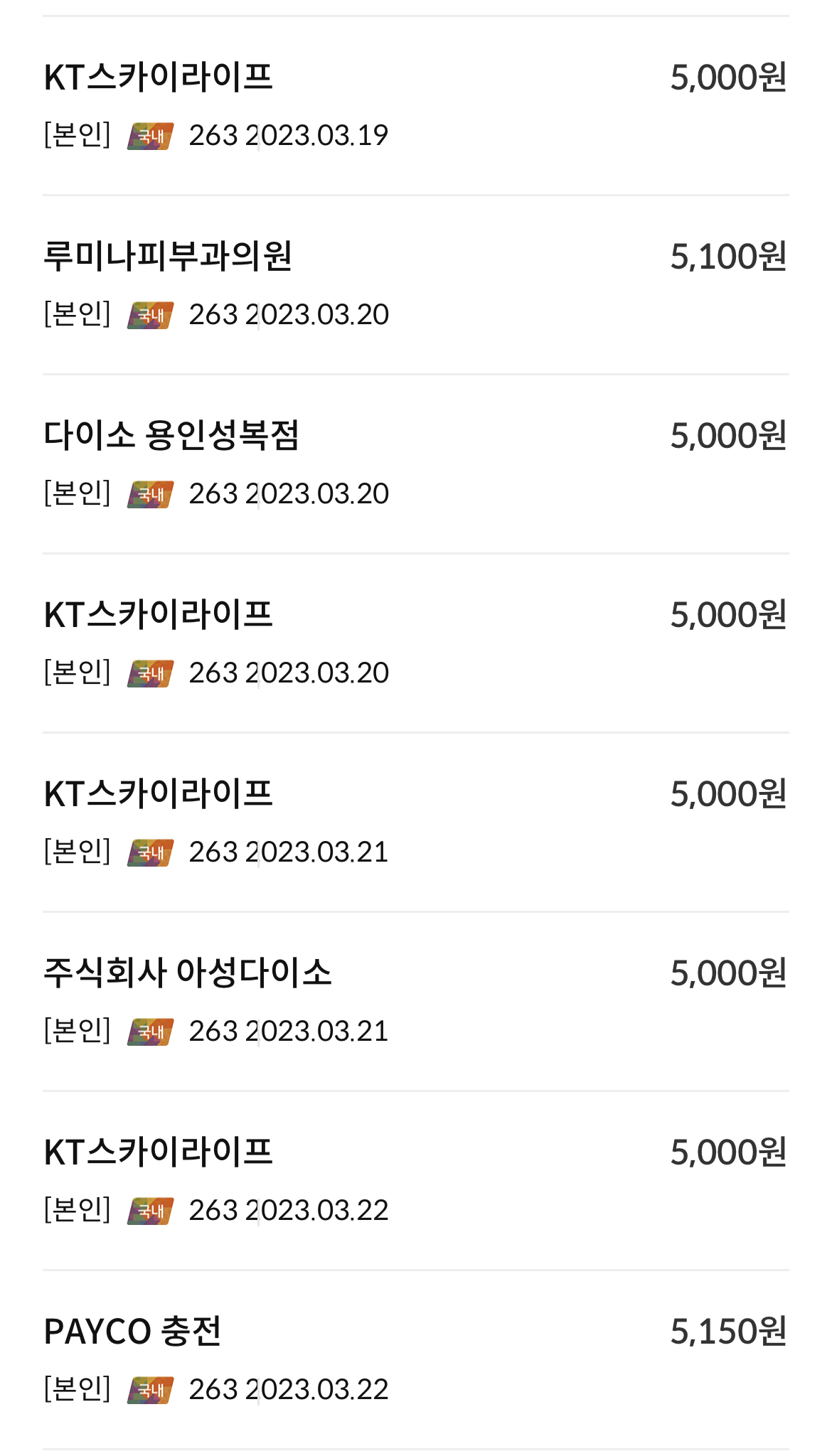The image size is (832, 1456).
Task: Open the PAYCO 충전 5,150원 transaction
Action: (416, 1360)
